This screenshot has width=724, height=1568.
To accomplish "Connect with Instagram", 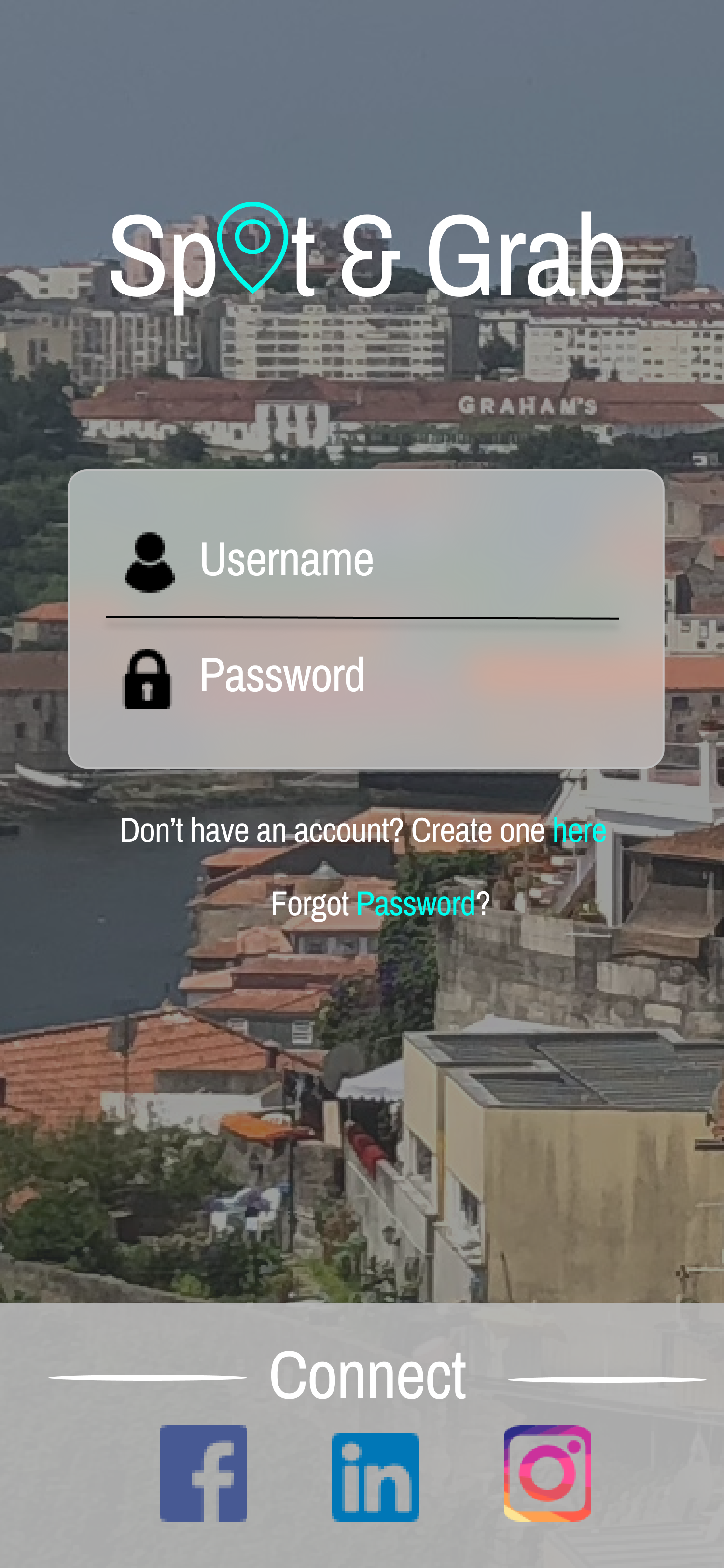I will [547, 1474].
